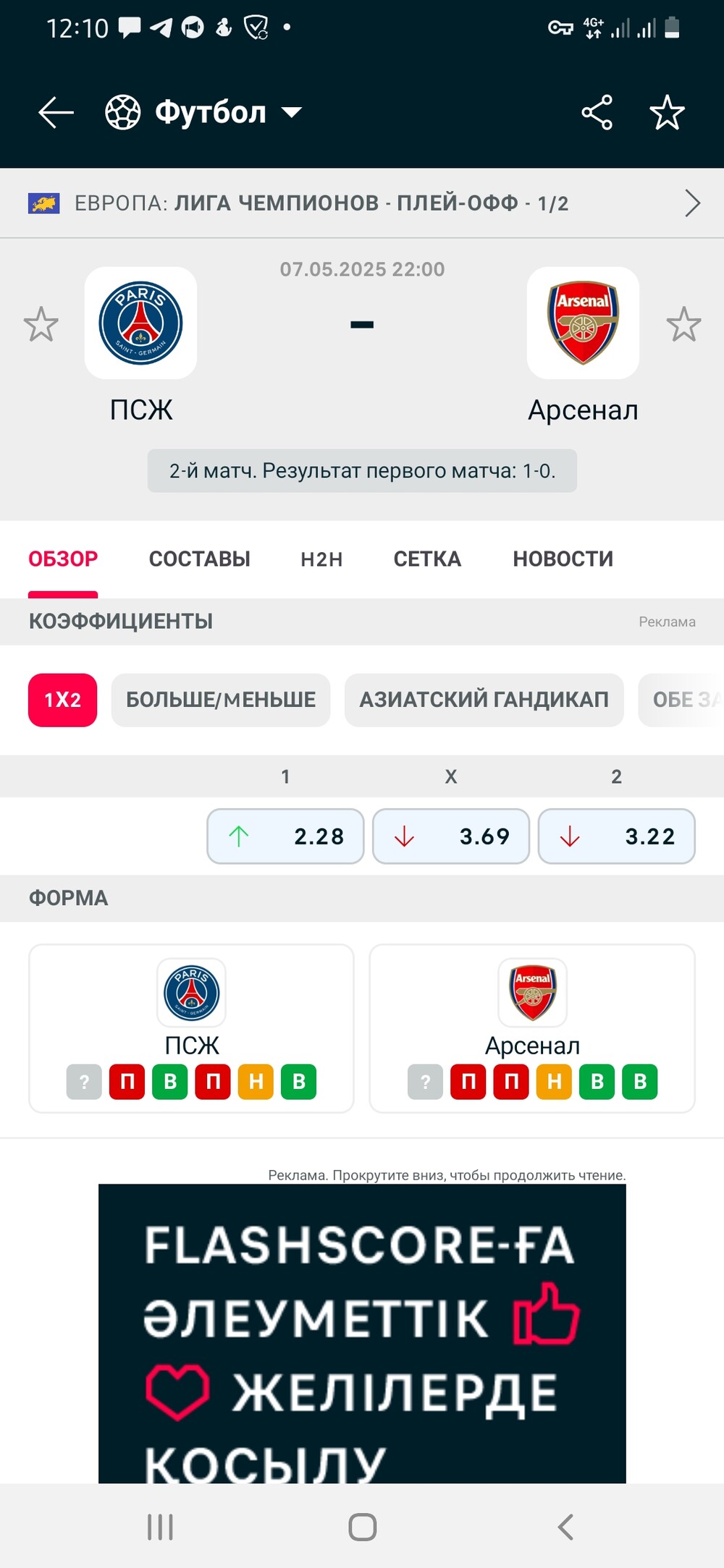Open the Сетка tab

coord(427,559)
